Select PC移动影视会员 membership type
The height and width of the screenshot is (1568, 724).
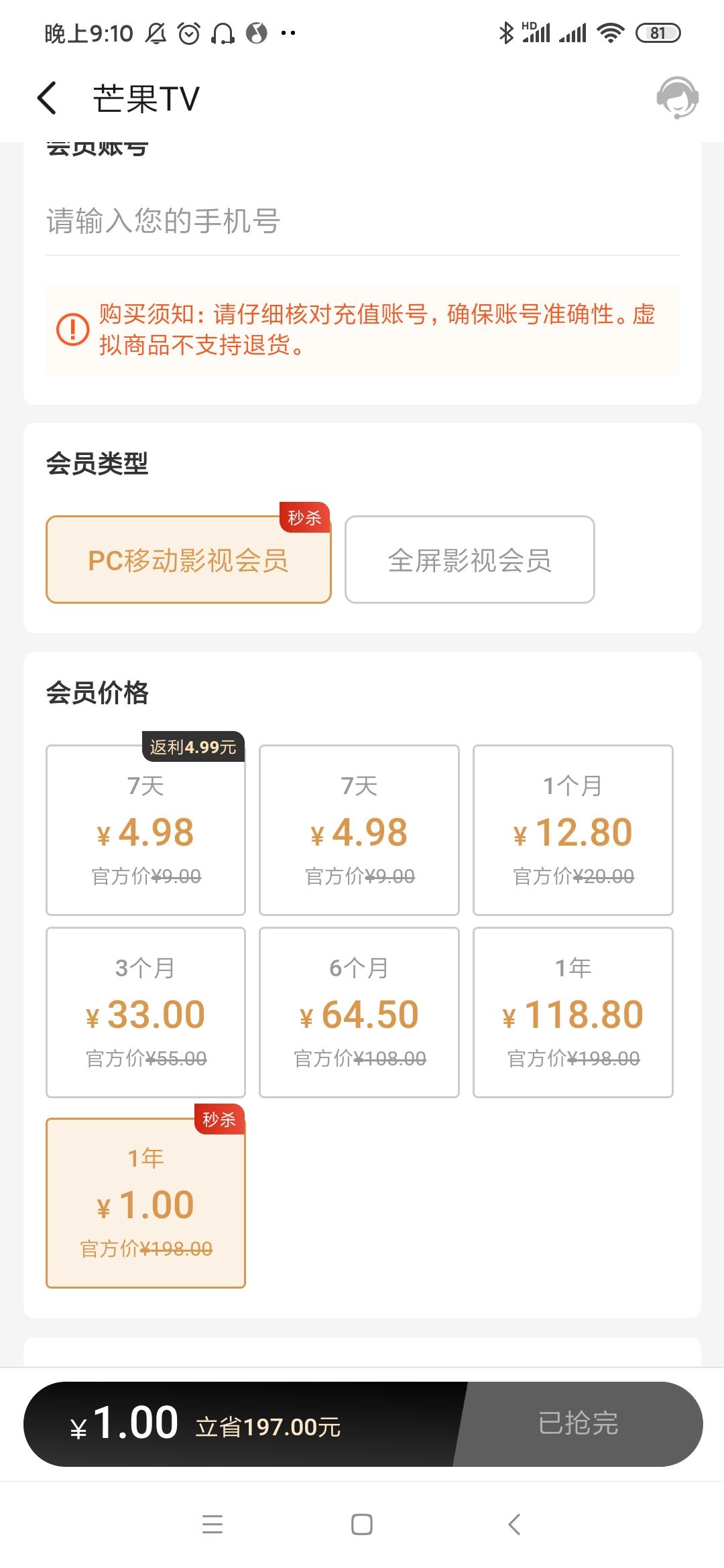[x=188, y=560]
